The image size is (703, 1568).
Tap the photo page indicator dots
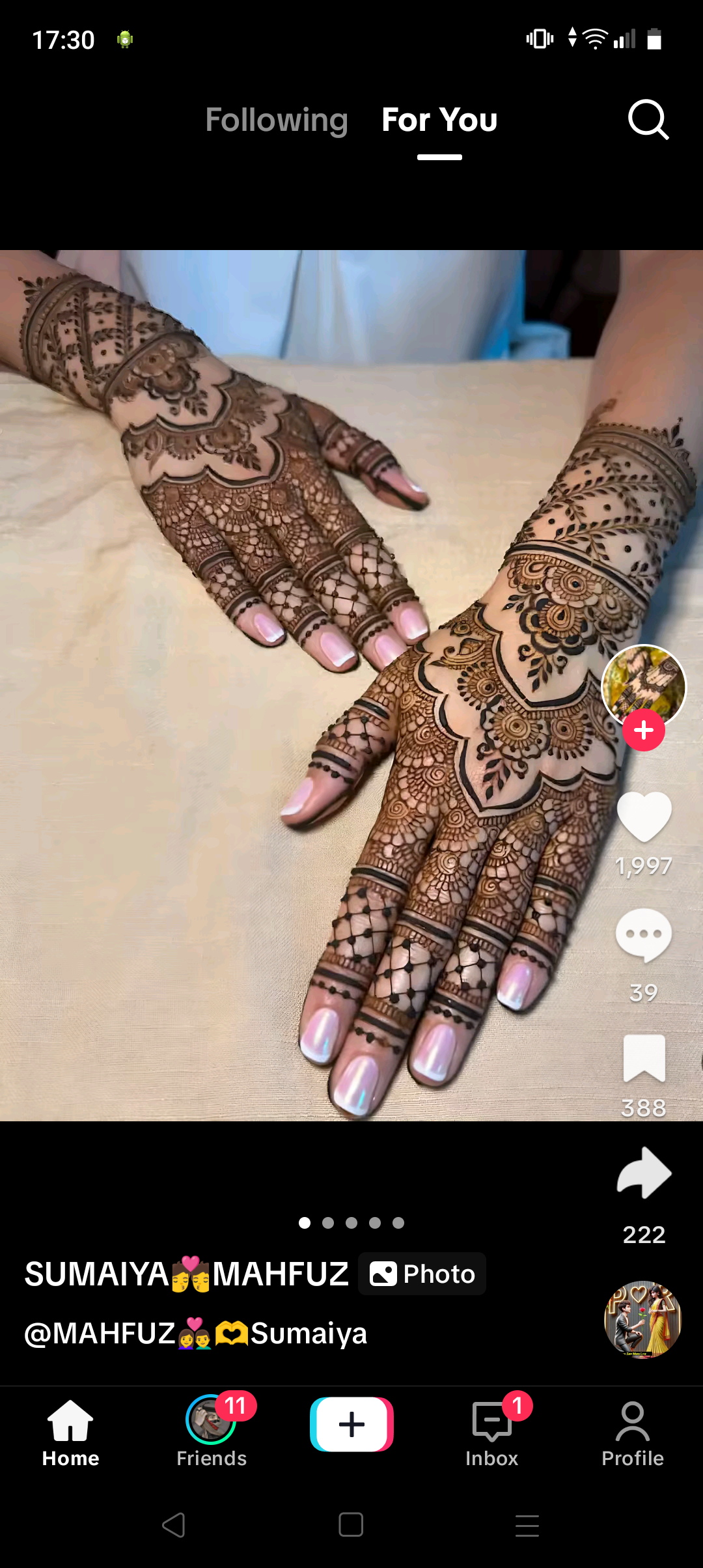coord(351,1223)
